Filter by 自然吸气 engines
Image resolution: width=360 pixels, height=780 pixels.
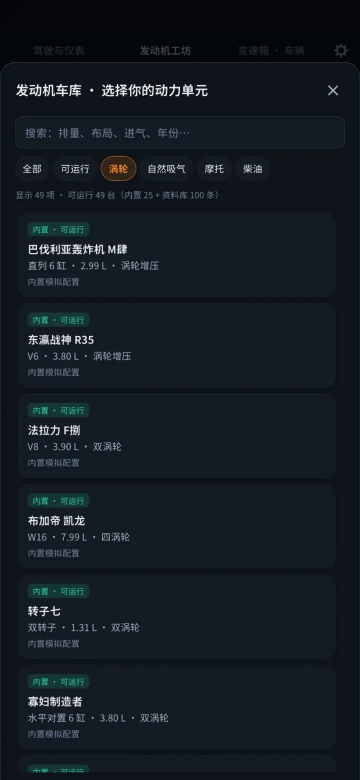[166, 169]
